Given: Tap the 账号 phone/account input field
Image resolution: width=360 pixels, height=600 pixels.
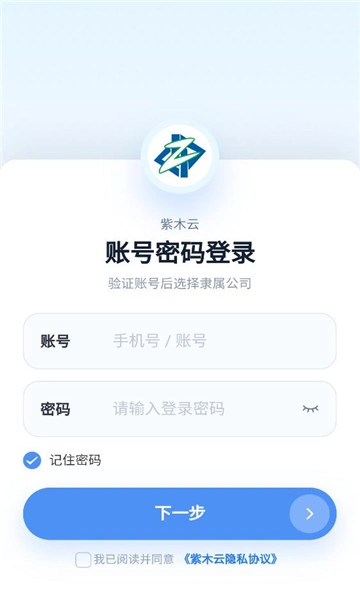Looking at the screenshot, I should (180, 341).
